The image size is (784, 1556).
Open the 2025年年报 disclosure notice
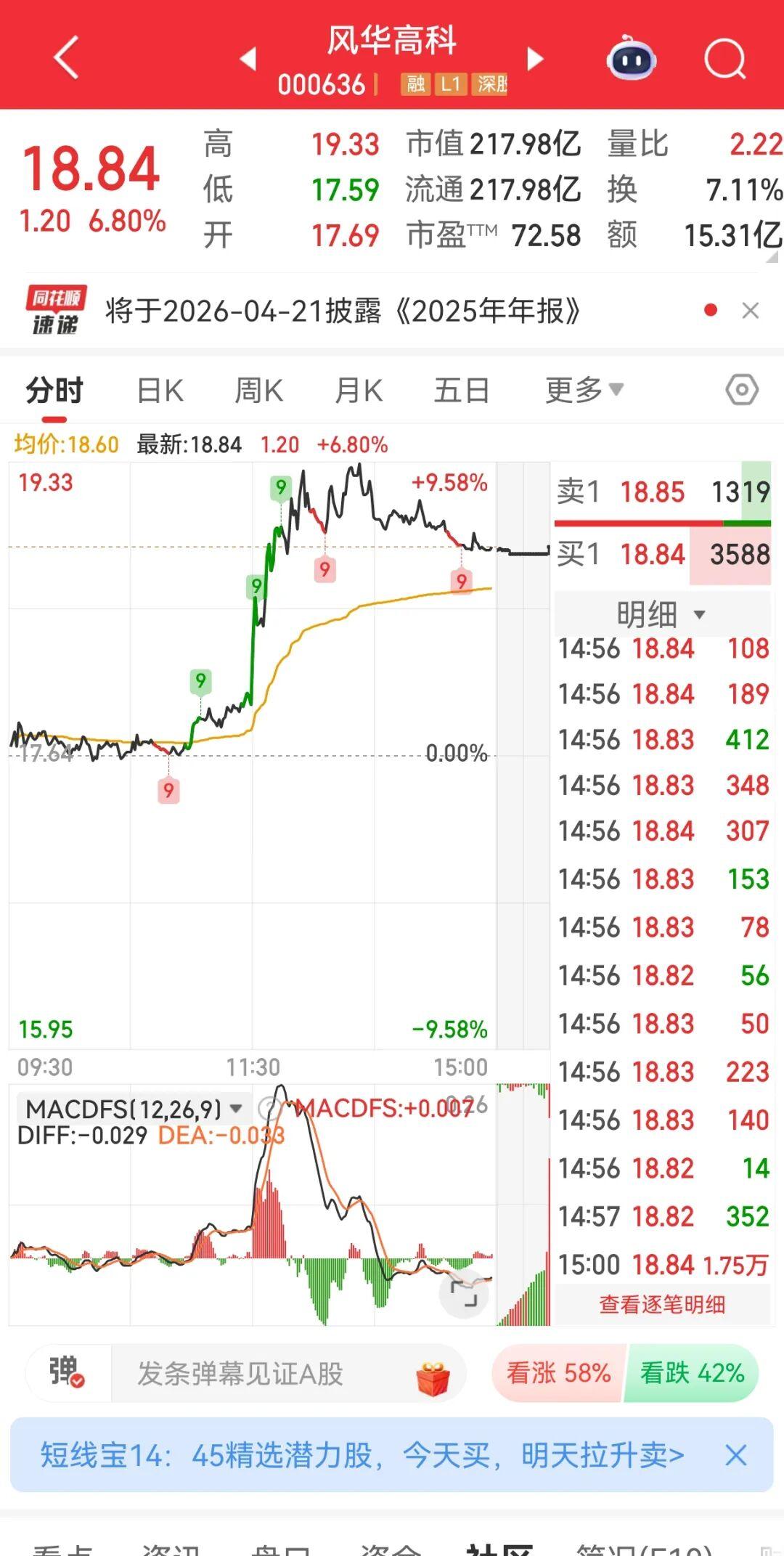(x=343, y=311)
